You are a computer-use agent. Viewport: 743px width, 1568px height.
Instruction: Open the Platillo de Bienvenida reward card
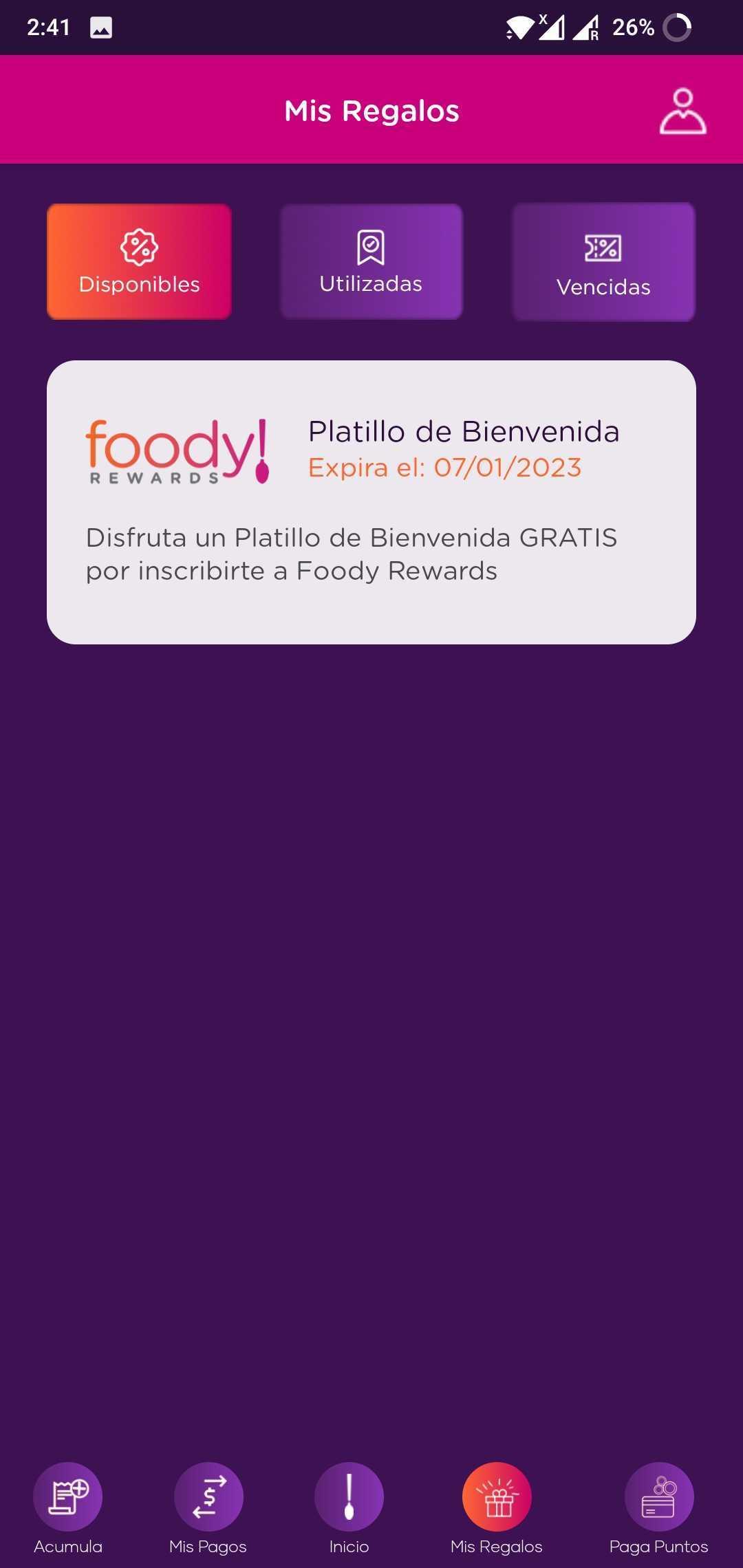pos(371,502)
